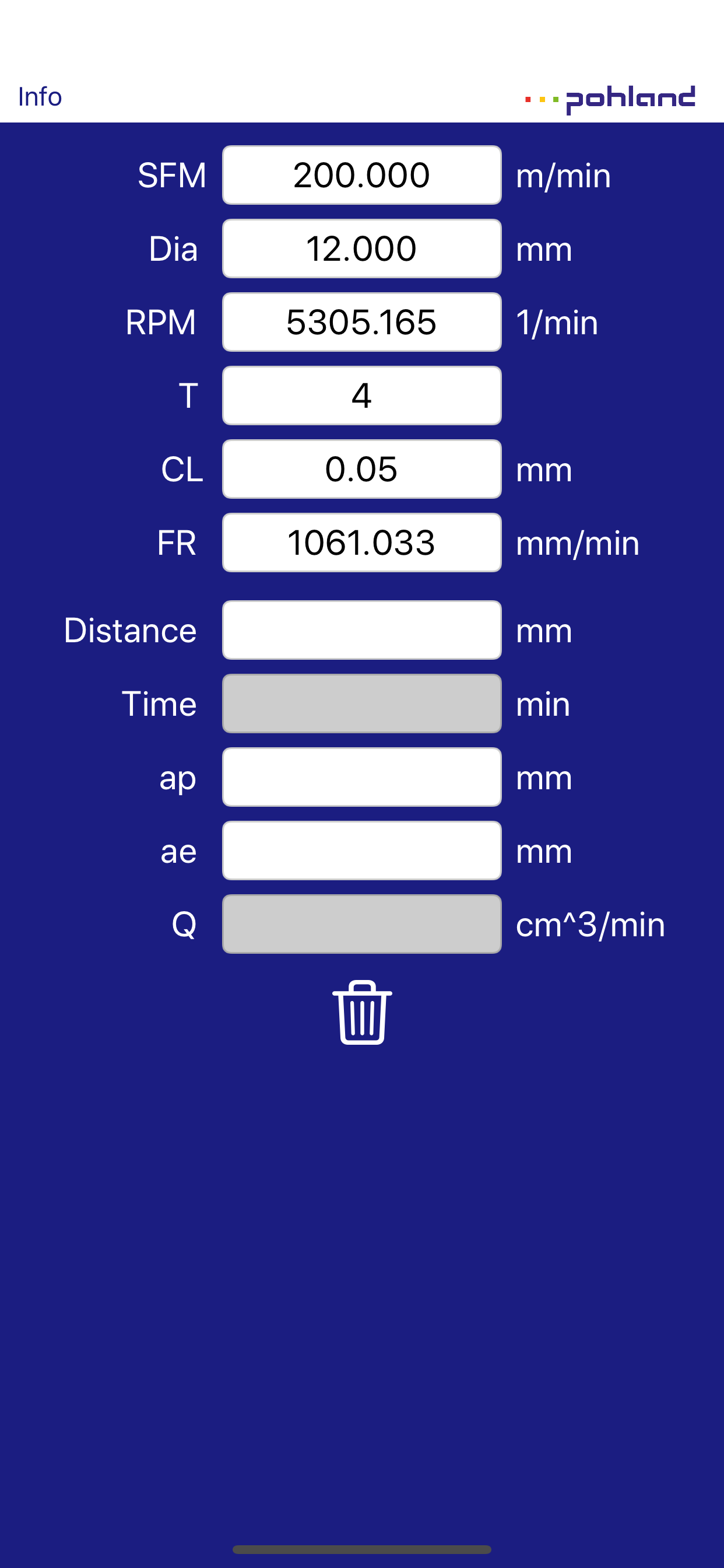This screenshot has width=724, height=1568.
Task: Select the SFM input field
Action: pyautogui.click(x=361, y=174)
